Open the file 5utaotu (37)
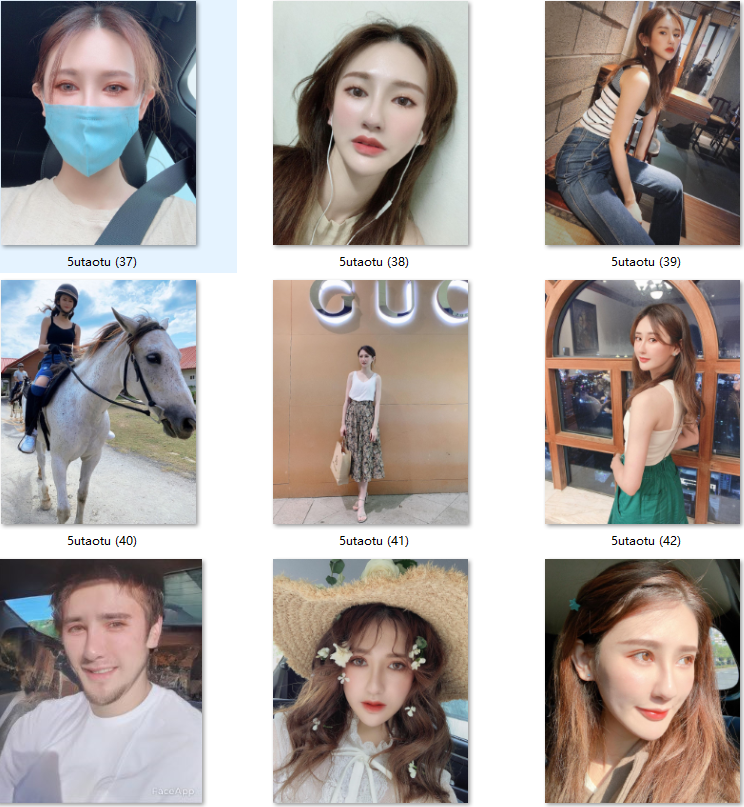Viewport: 744px width, 807px height. (98, 123)
